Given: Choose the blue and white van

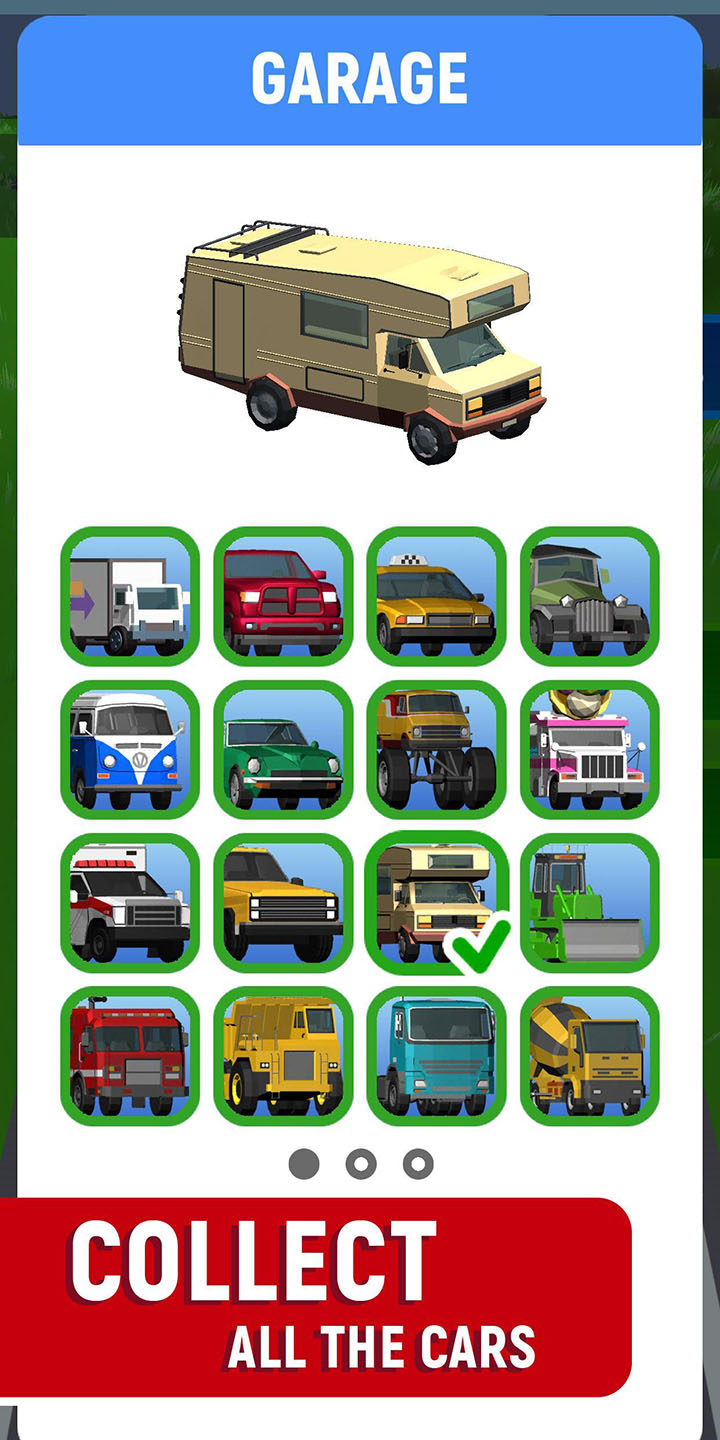Looking at the screenshot, I should [x=130, y=749].
